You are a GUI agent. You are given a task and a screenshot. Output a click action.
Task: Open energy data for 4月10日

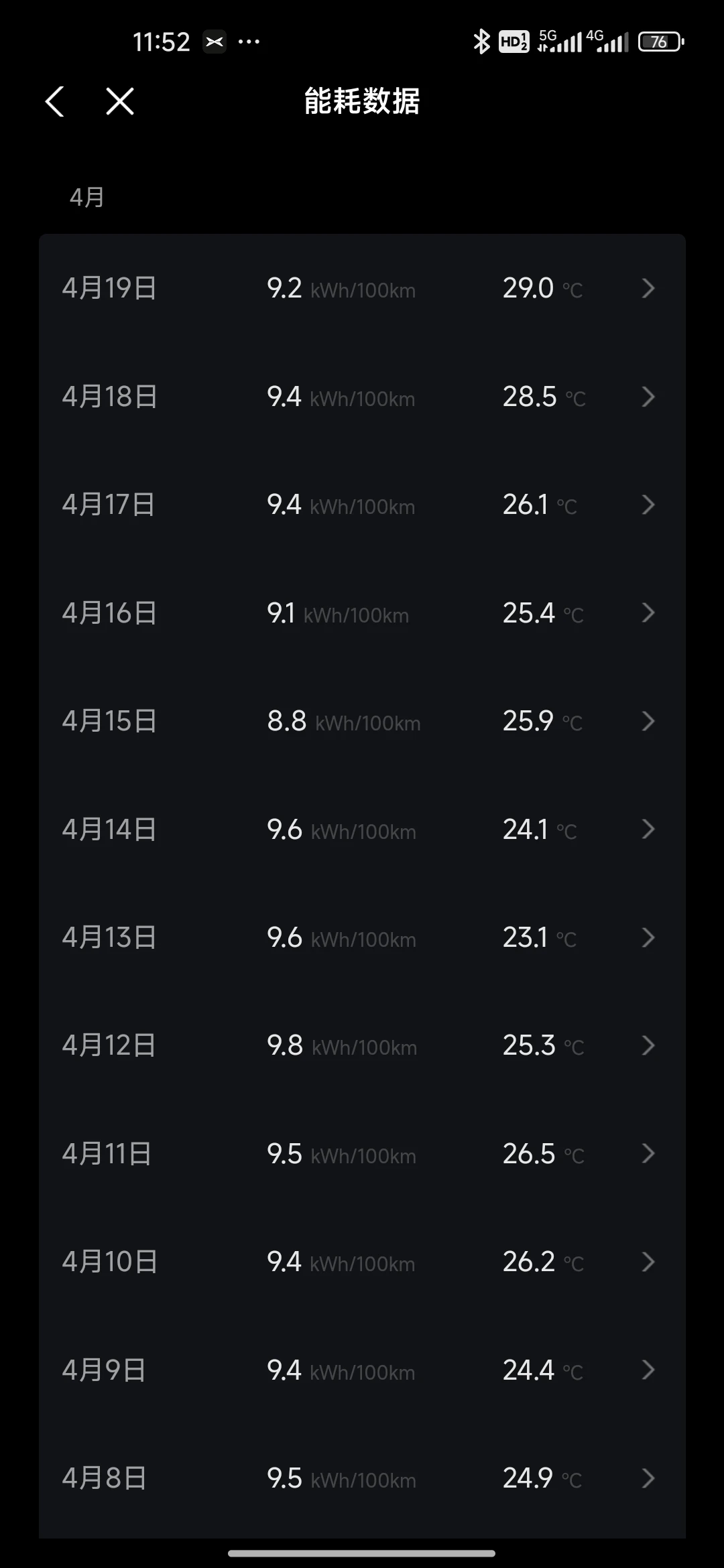(x=362, y=1262)
